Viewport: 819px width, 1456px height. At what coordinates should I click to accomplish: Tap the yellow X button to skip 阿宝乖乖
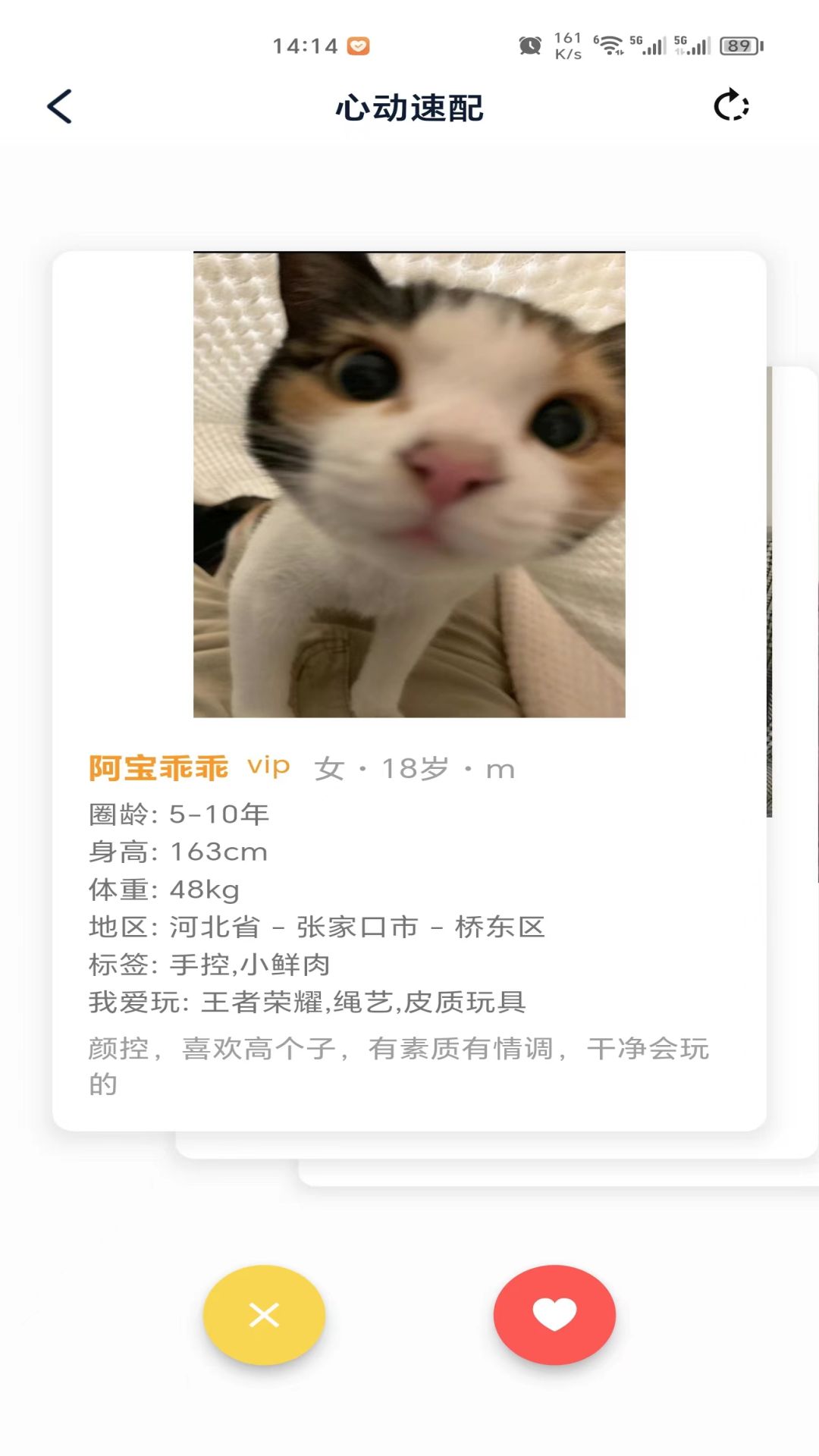pyautogui.click(x=264, y=1314)
